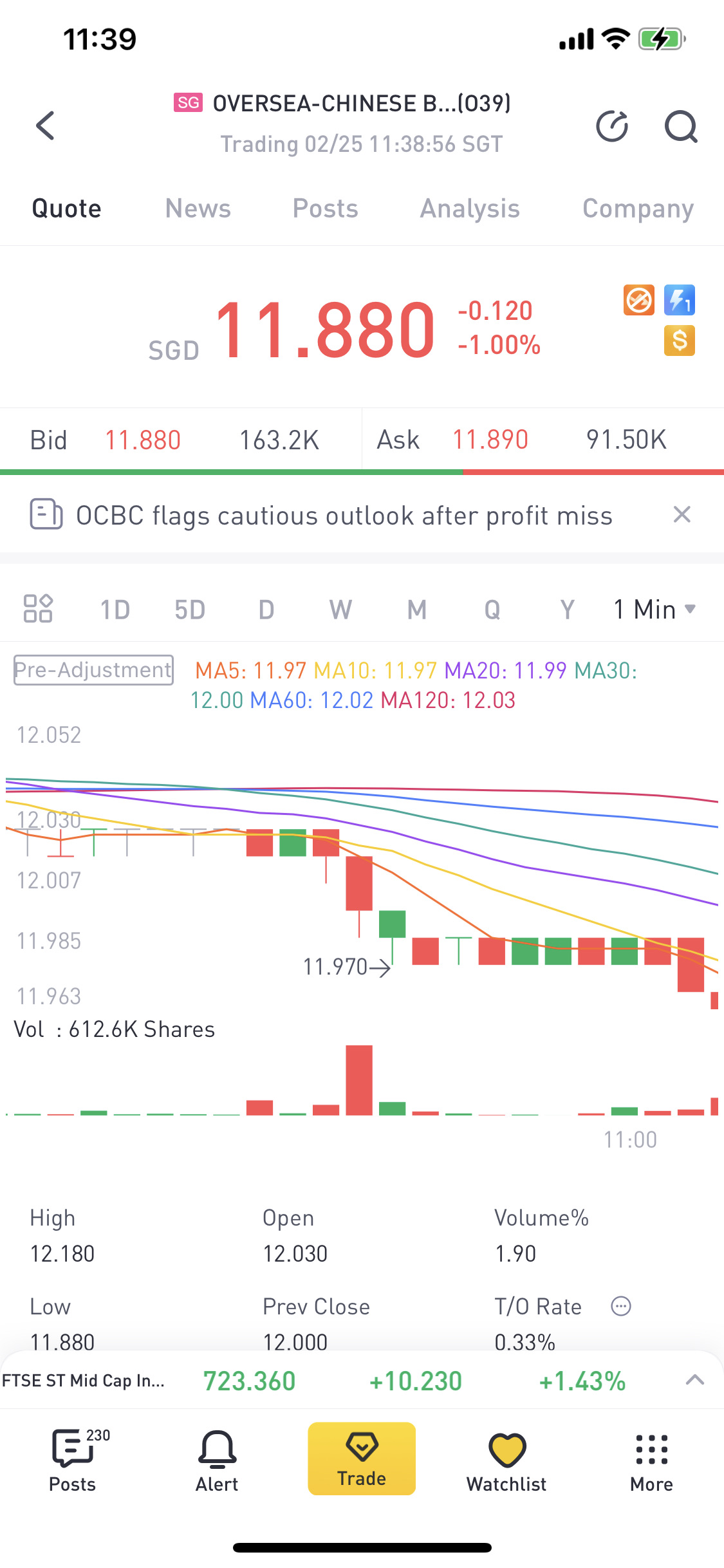724x1568 pixels.
Task: View the Company tab
Action: click(638, 209)
